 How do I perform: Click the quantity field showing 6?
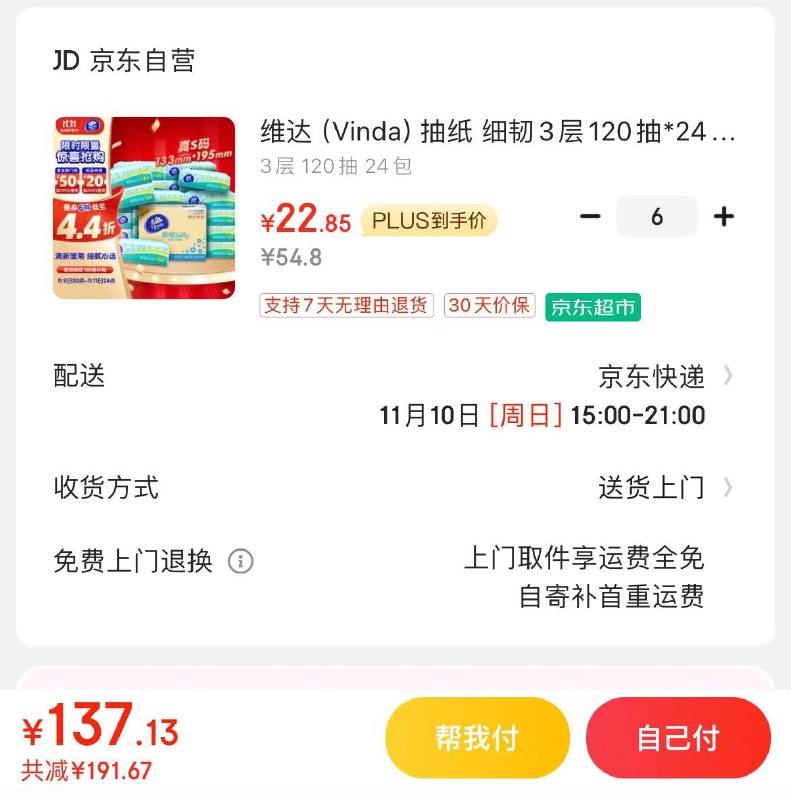pyautogui.click(x=657, y=215)
